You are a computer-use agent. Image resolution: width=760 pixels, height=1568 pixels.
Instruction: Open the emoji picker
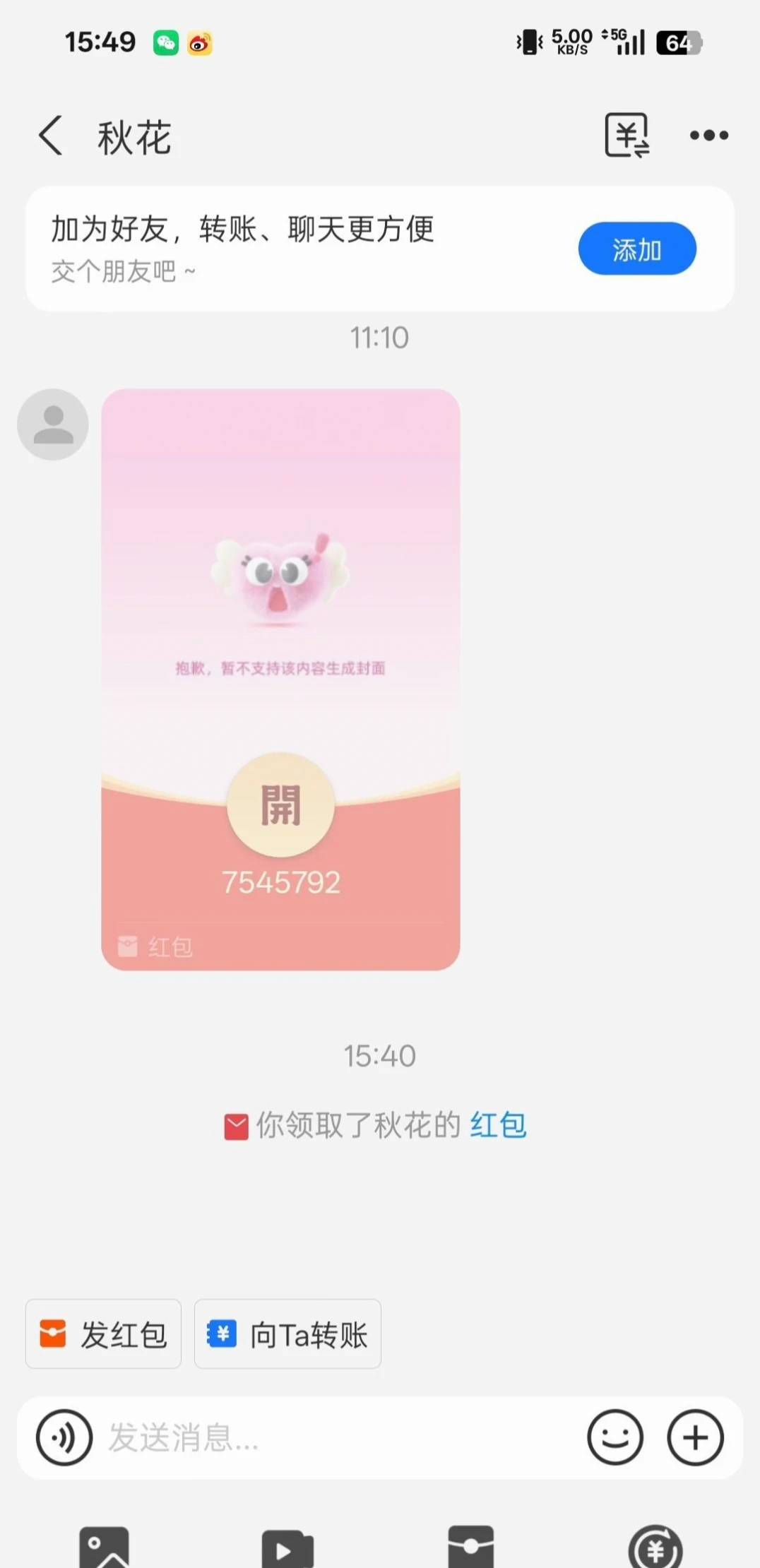click(x=615, y=1437)
